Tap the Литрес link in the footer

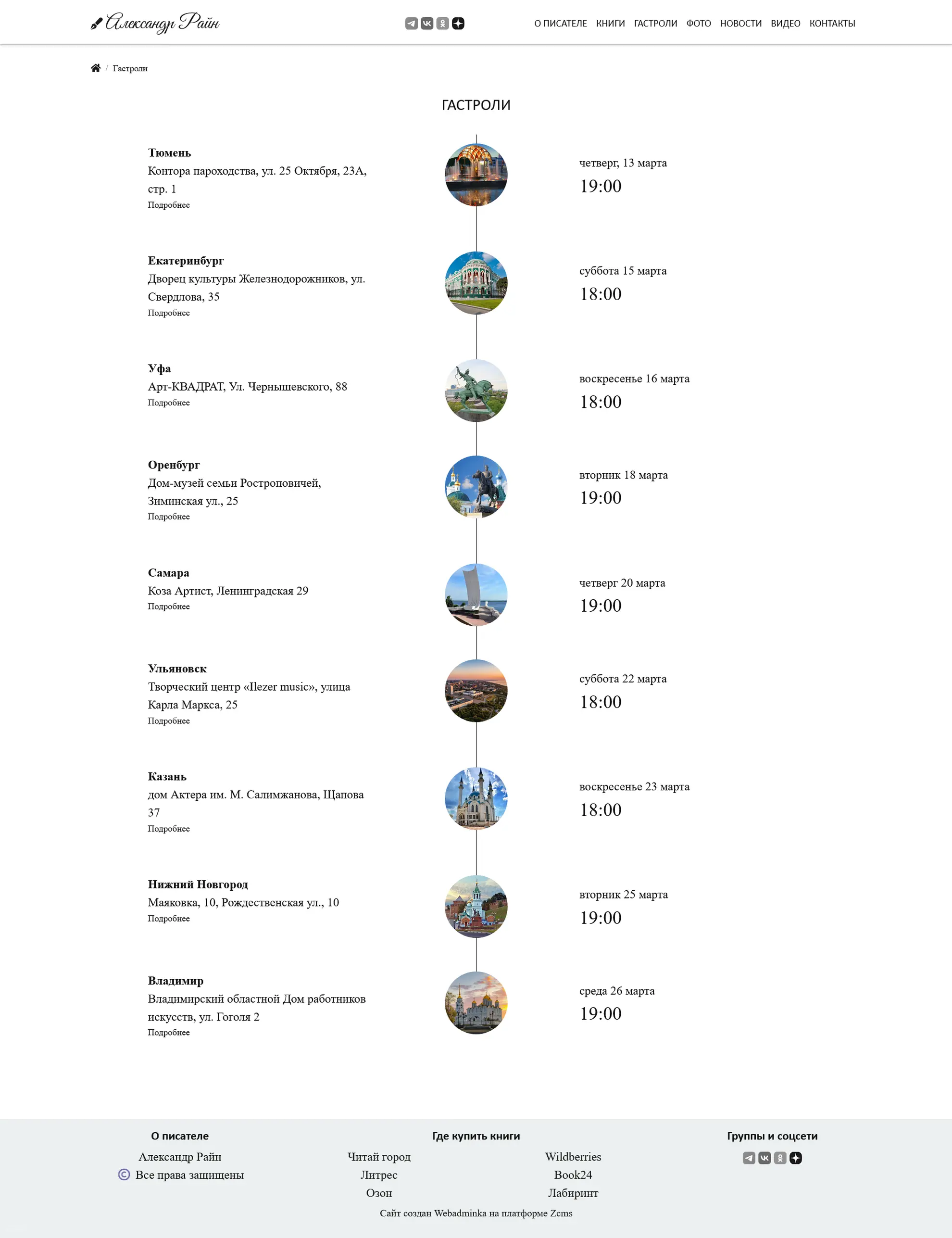(x=379, y=1175)
